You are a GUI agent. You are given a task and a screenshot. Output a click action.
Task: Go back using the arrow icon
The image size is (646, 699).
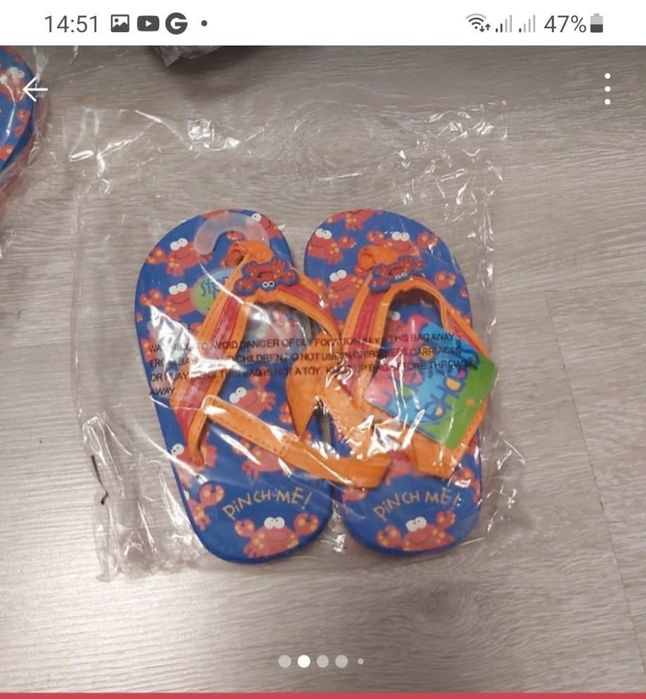click(x=35, y=90)
